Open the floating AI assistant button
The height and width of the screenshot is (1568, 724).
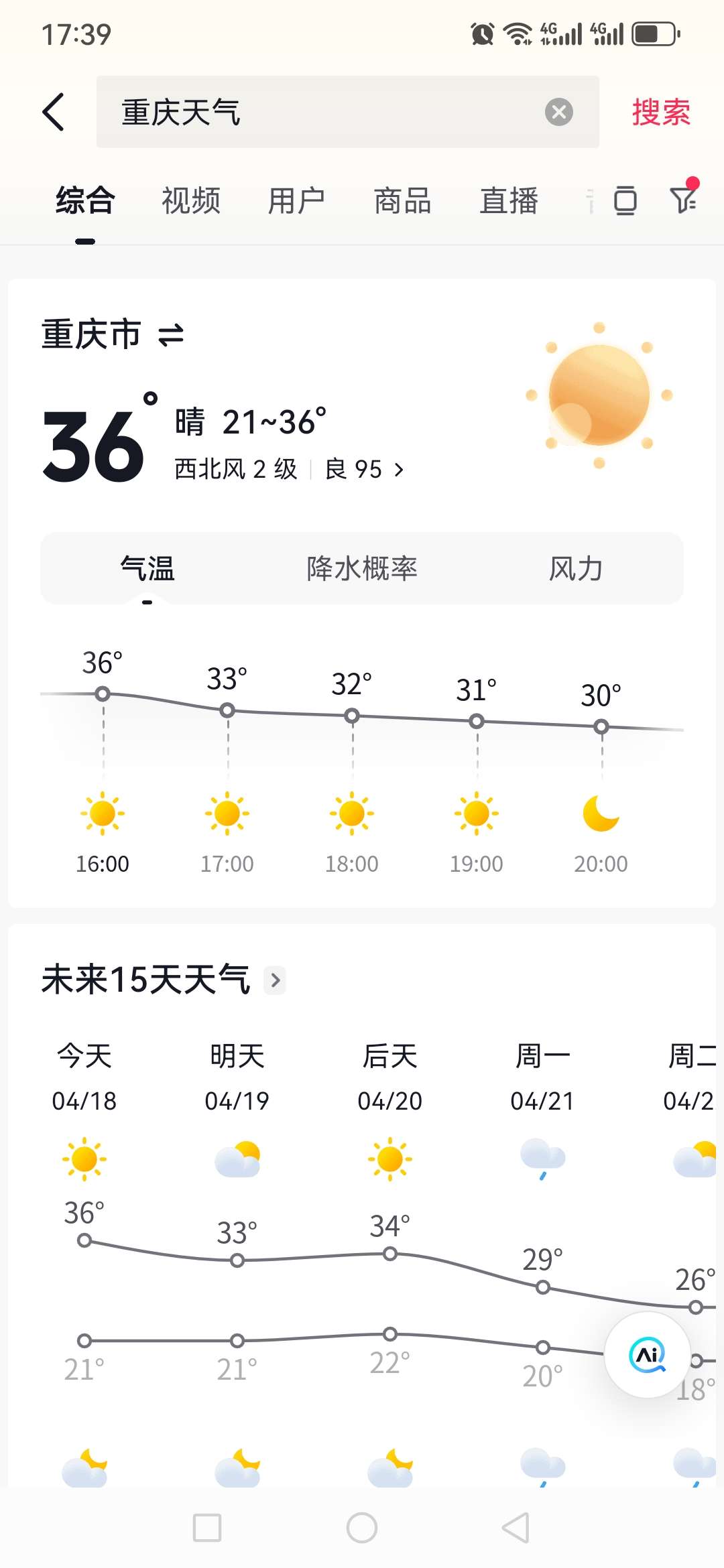click(x=648, y=1354)
